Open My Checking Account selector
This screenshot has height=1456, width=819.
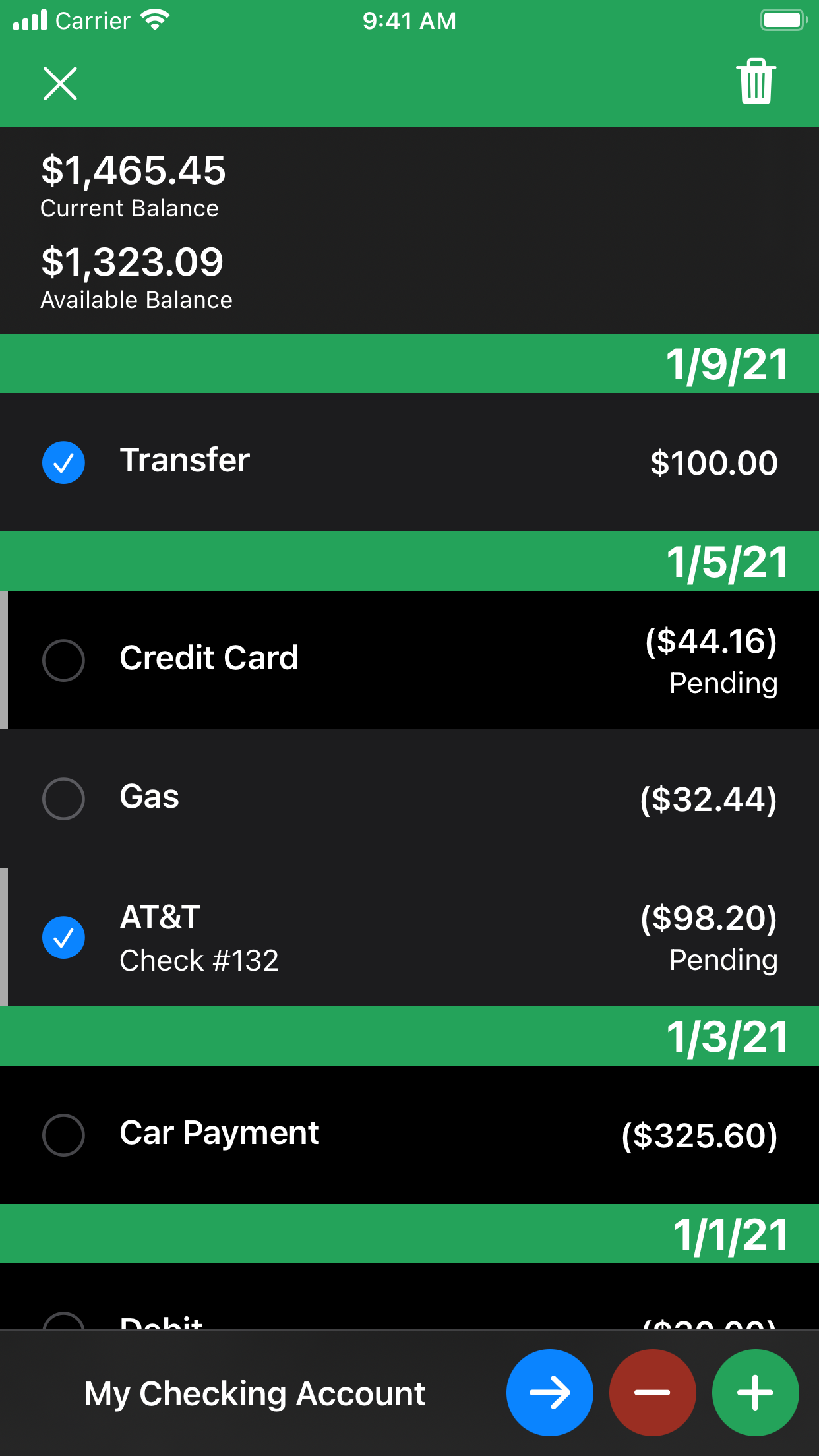point(255,1393)
